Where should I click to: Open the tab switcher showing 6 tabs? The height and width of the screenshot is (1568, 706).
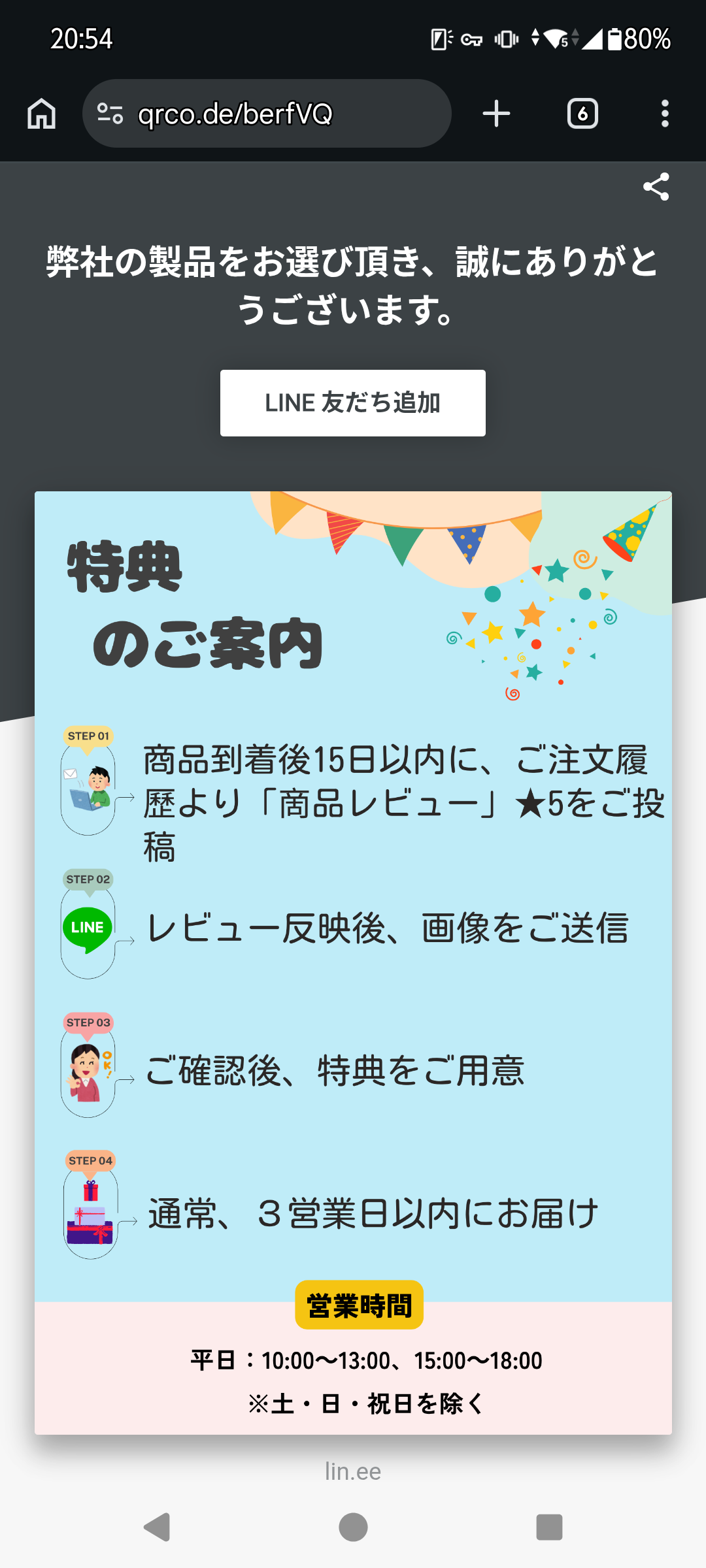(582, 114)
